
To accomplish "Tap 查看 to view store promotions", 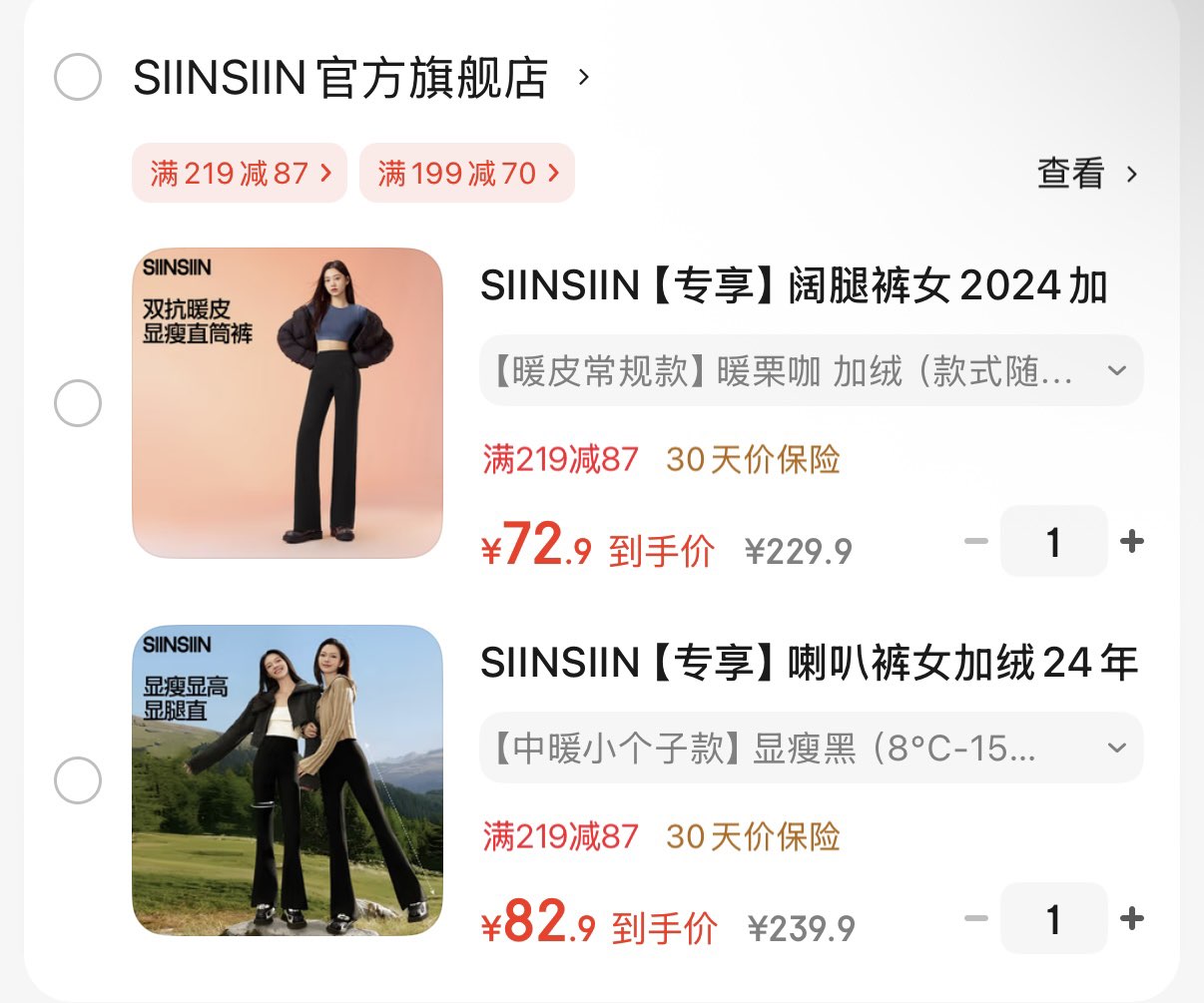I will tap(1086, 174).
